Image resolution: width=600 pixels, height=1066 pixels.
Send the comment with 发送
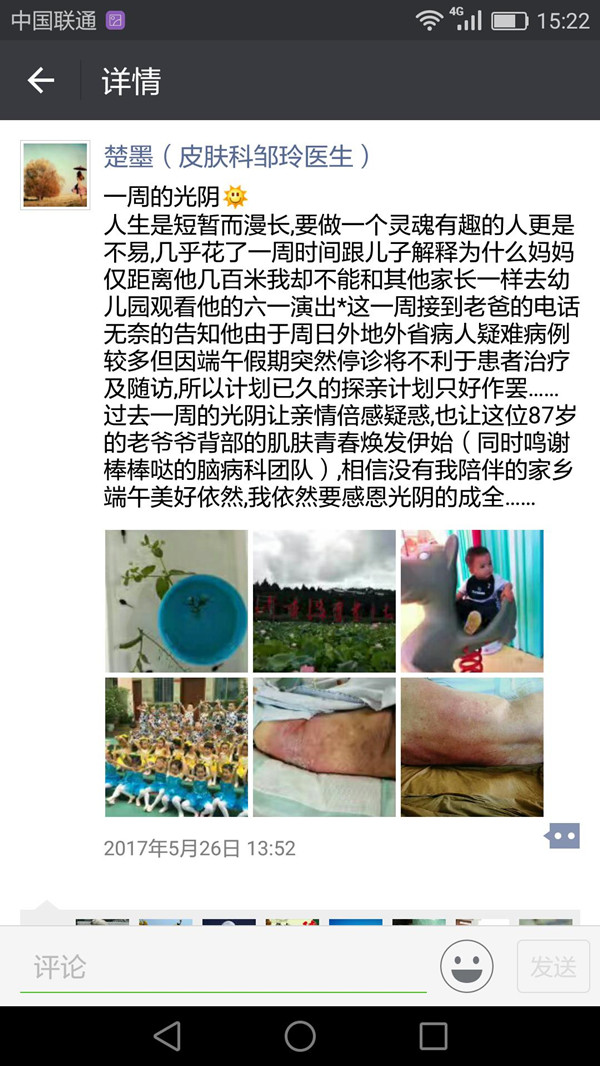553,967
